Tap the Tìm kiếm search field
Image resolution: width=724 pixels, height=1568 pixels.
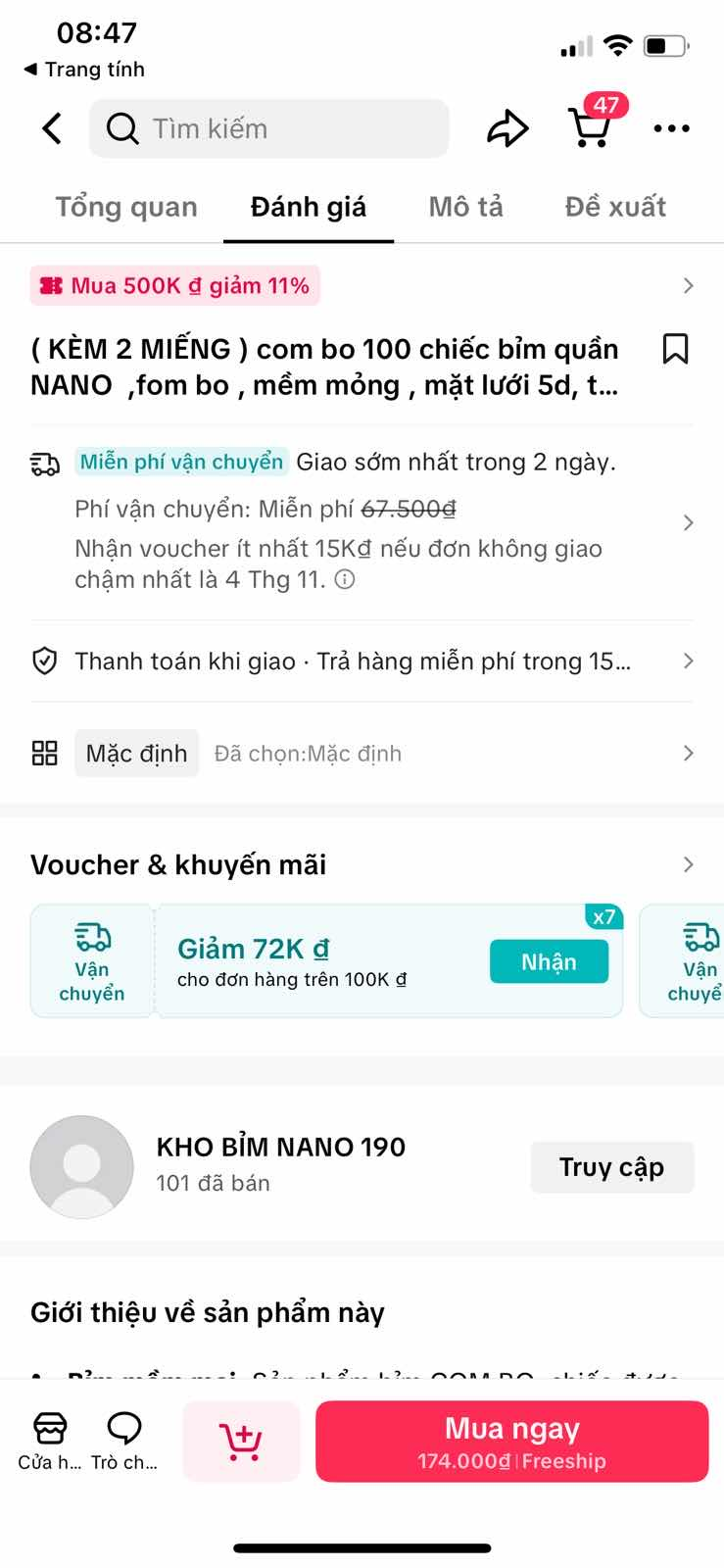[269, 128]
